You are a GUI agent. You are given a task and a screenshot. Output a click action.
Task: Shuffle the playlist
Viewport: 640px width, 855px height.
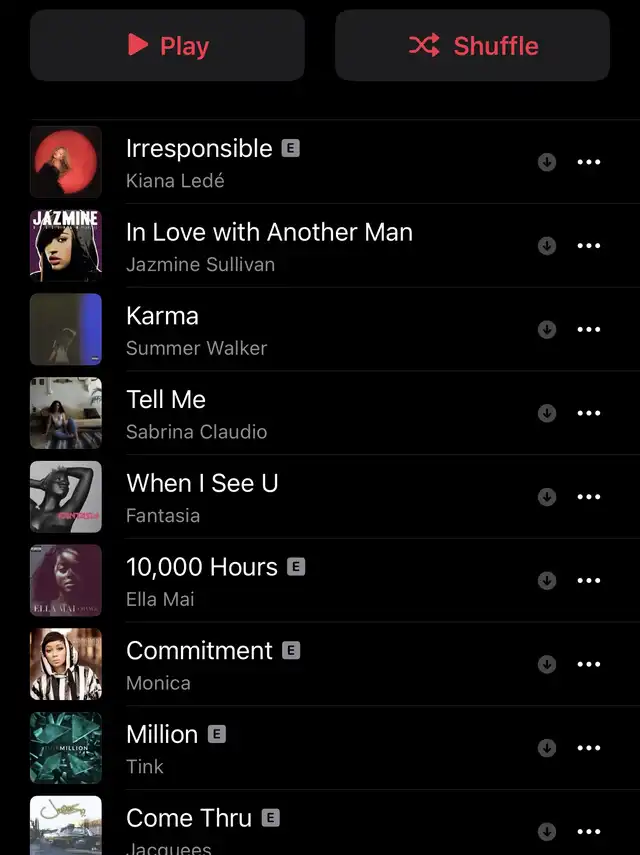point(472,46)
